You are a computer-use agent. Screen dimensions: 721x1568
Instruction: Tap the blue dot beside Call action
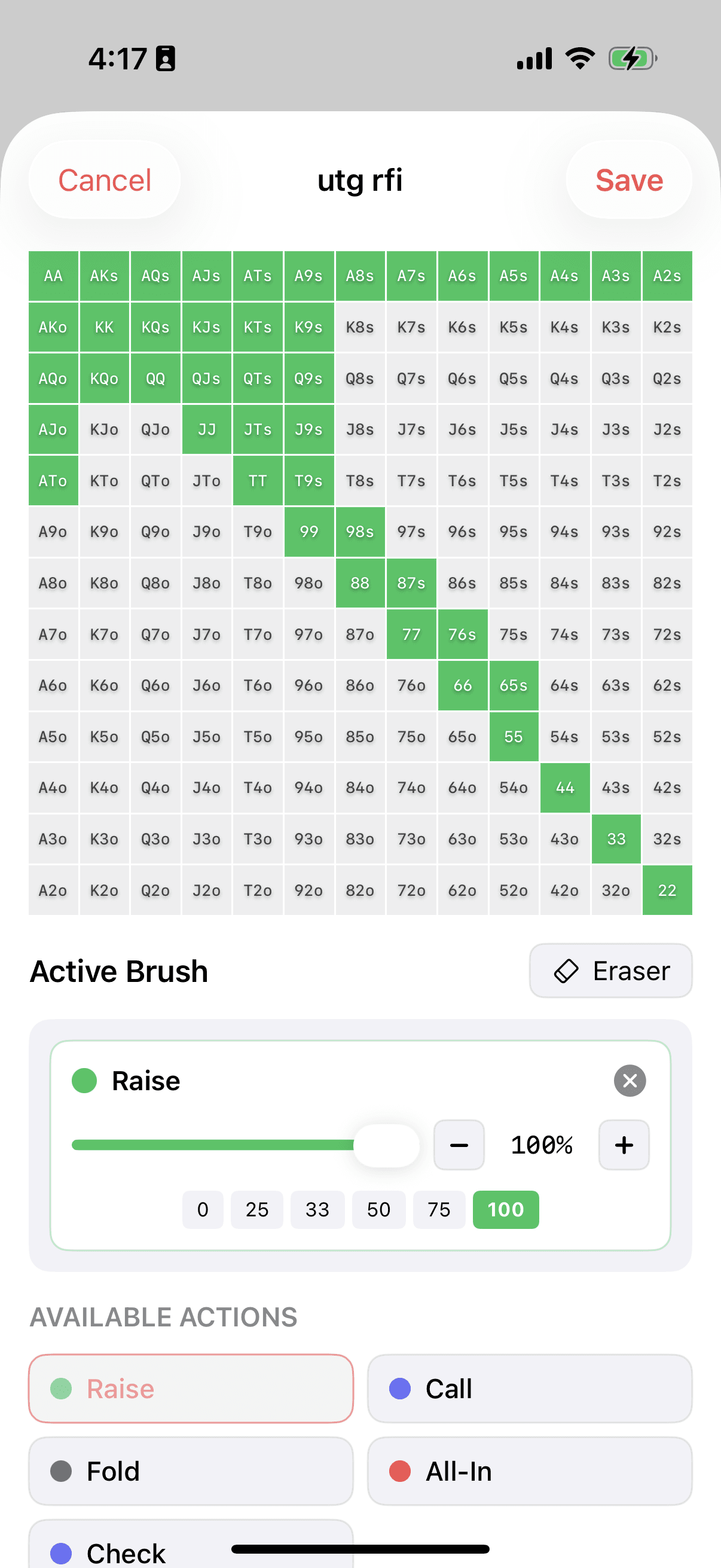[400, 1389]
